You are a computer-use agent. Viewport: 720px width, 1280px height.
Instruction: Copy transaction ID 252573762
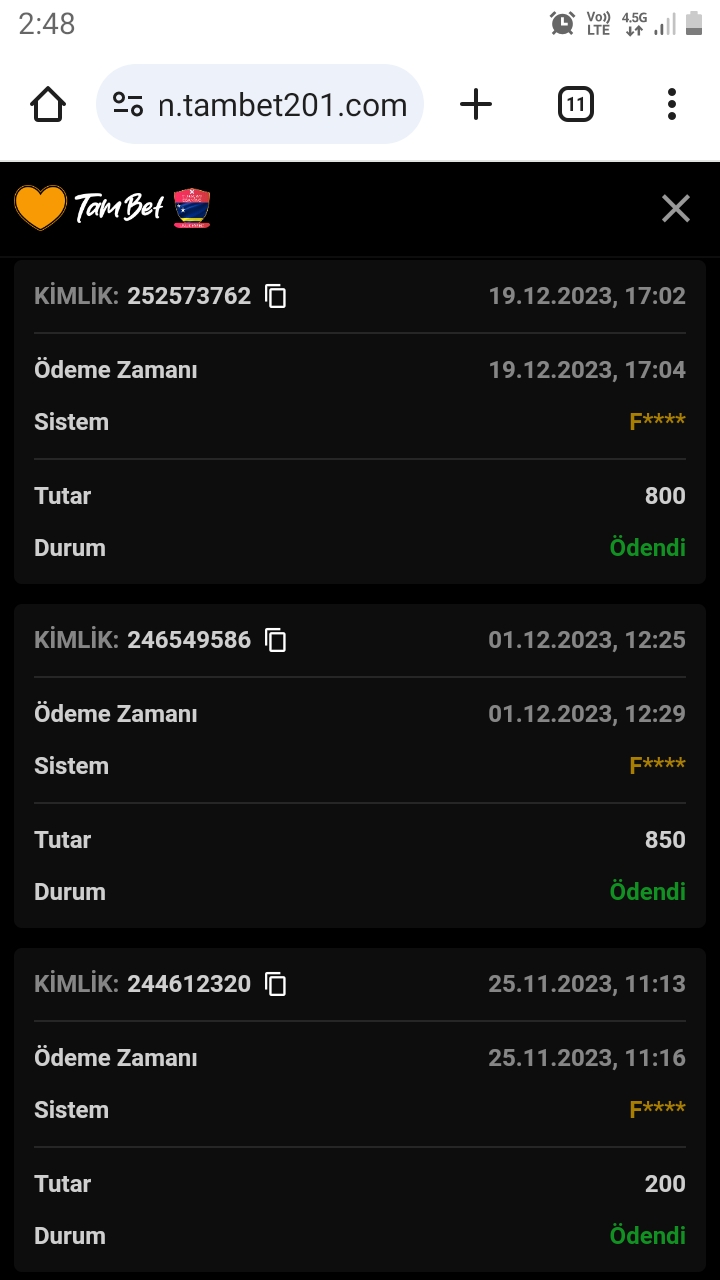pyautogui.click(x=276, y=296)
